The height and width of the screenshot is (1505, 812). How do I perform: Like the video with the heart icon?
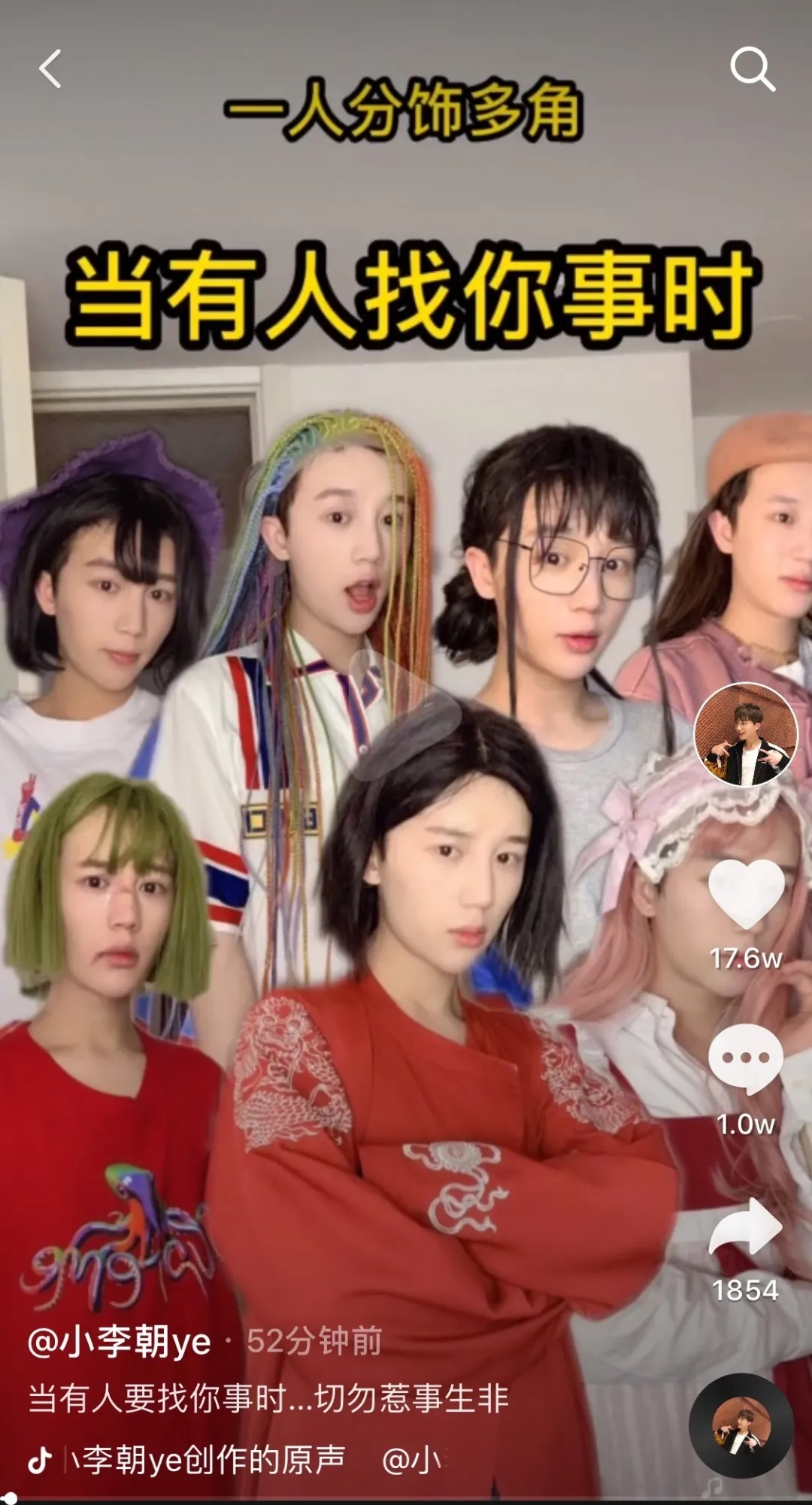pyautogui.click(x=746, y=894)
